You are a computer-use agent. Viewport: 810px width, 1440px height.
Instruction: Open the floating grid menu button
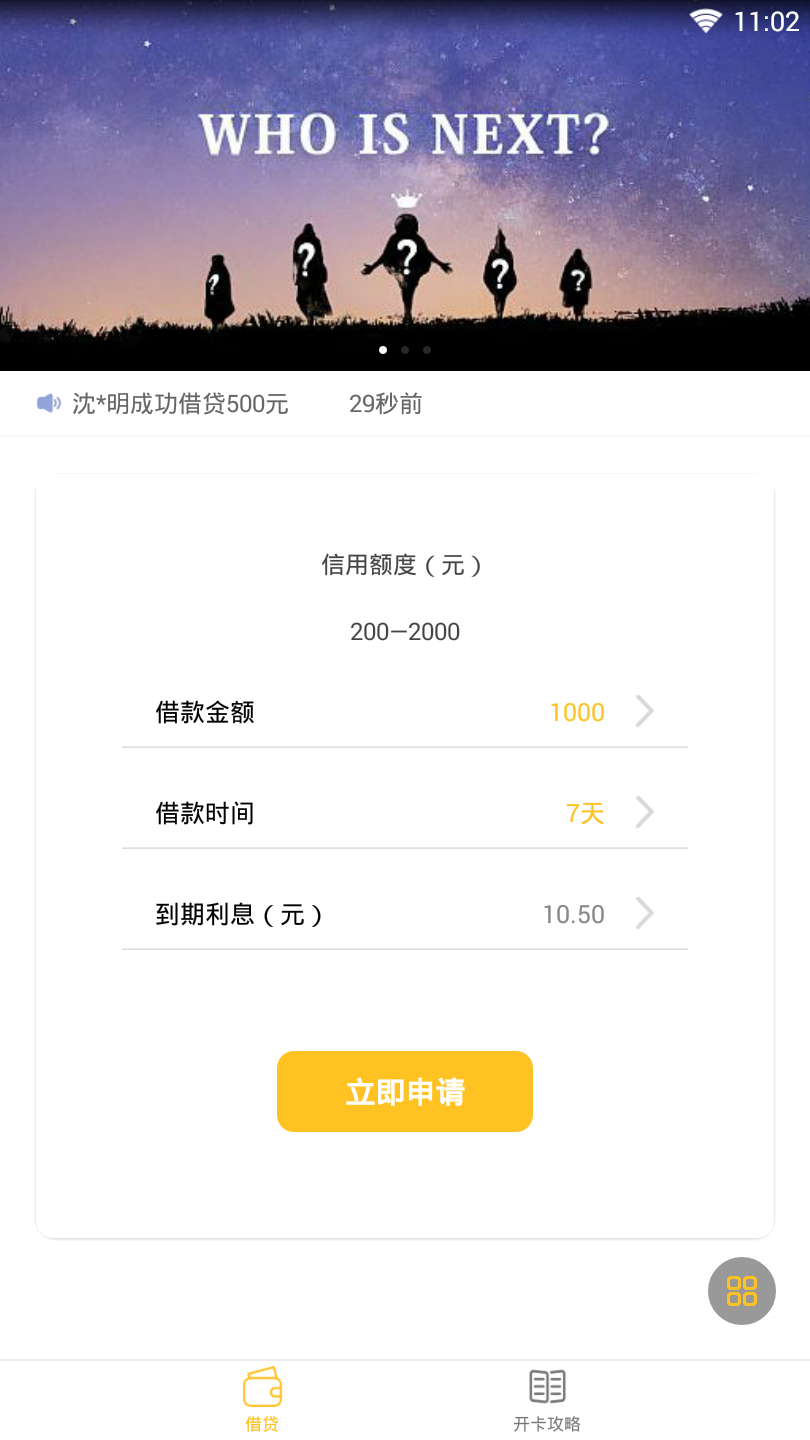(742, 1291)
